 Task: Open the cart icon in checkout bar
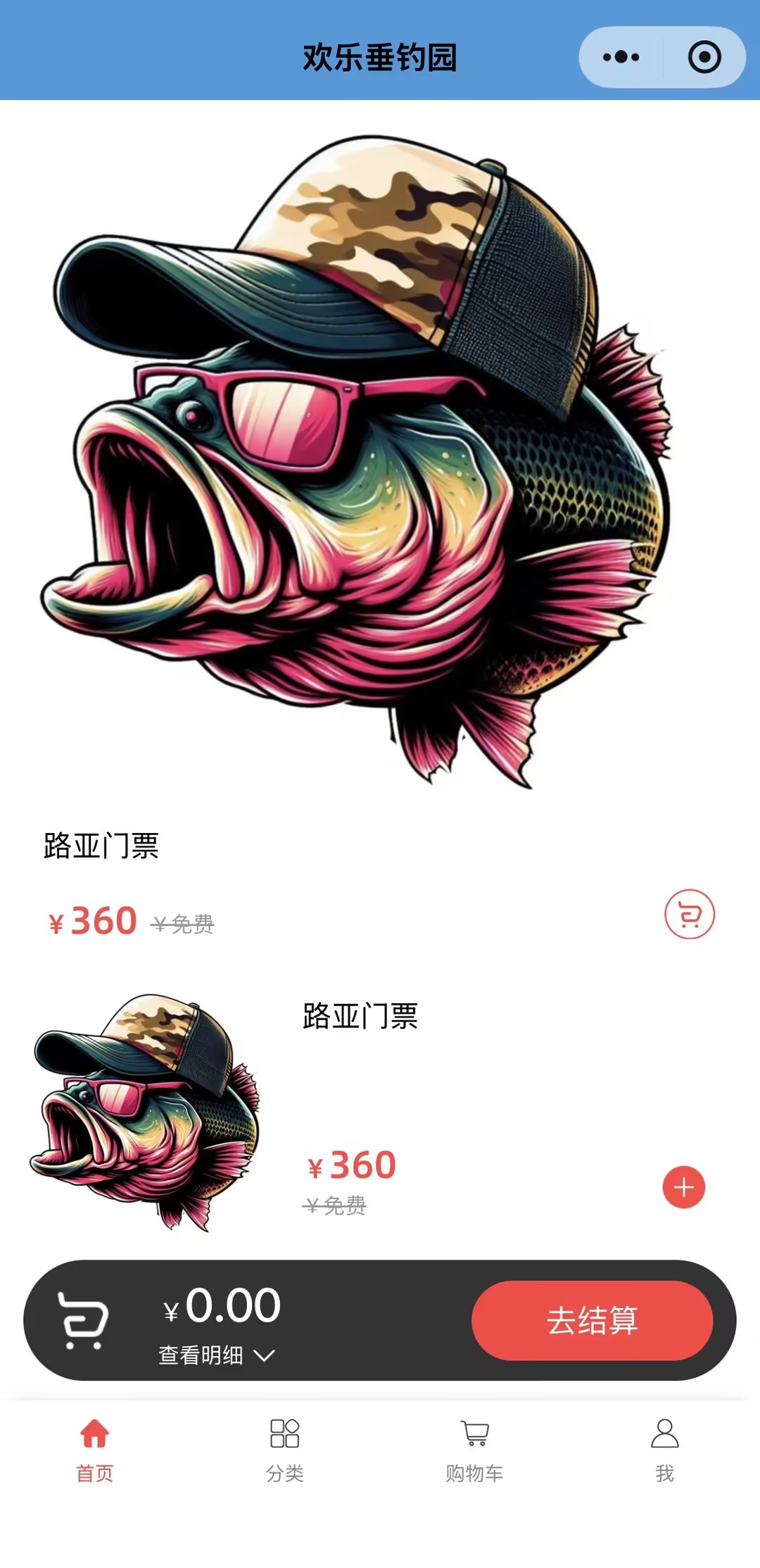click(x=84, y=1320)
